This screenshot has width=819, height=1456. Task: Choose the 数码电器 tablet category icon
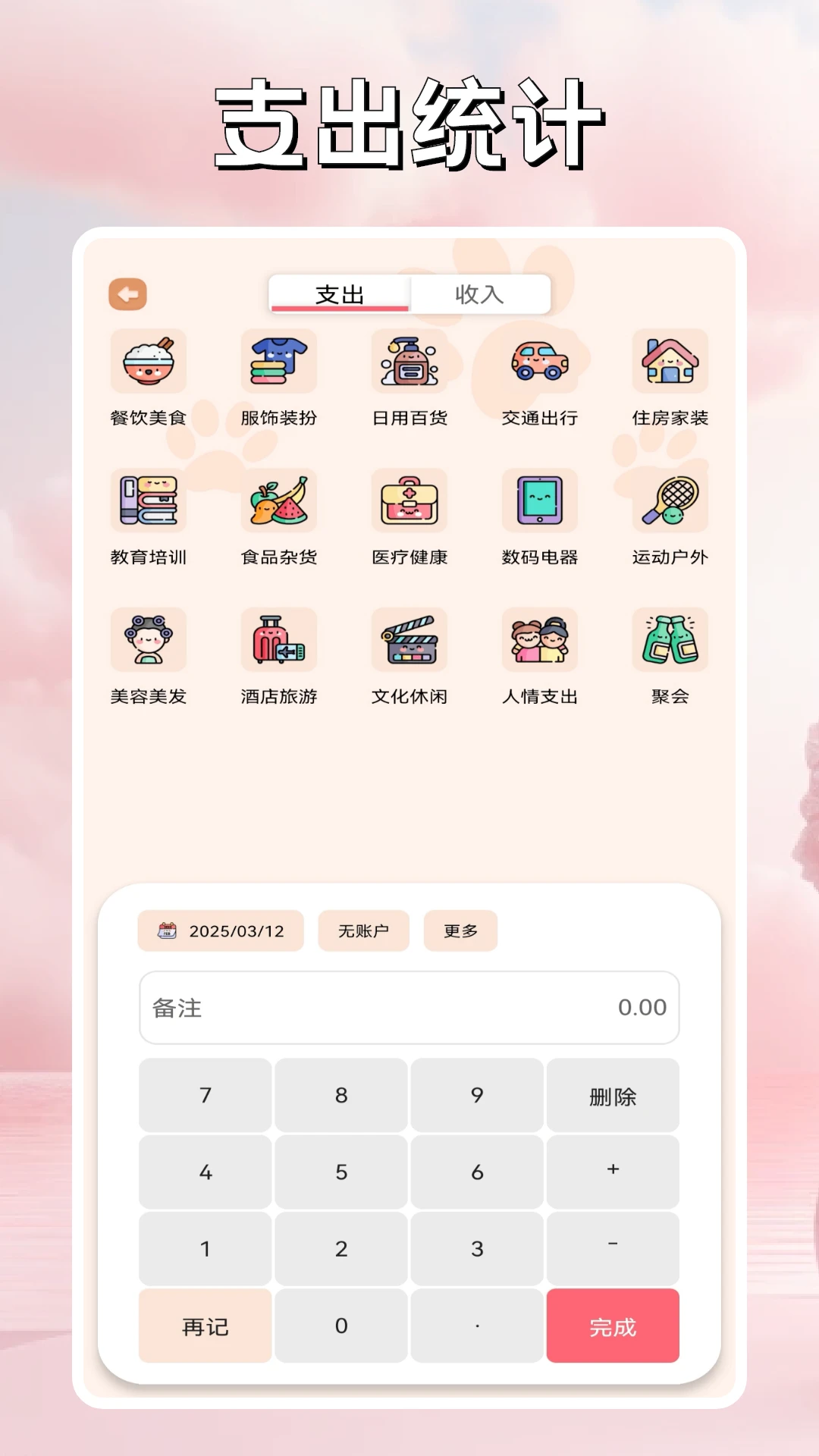coord(538,501)
